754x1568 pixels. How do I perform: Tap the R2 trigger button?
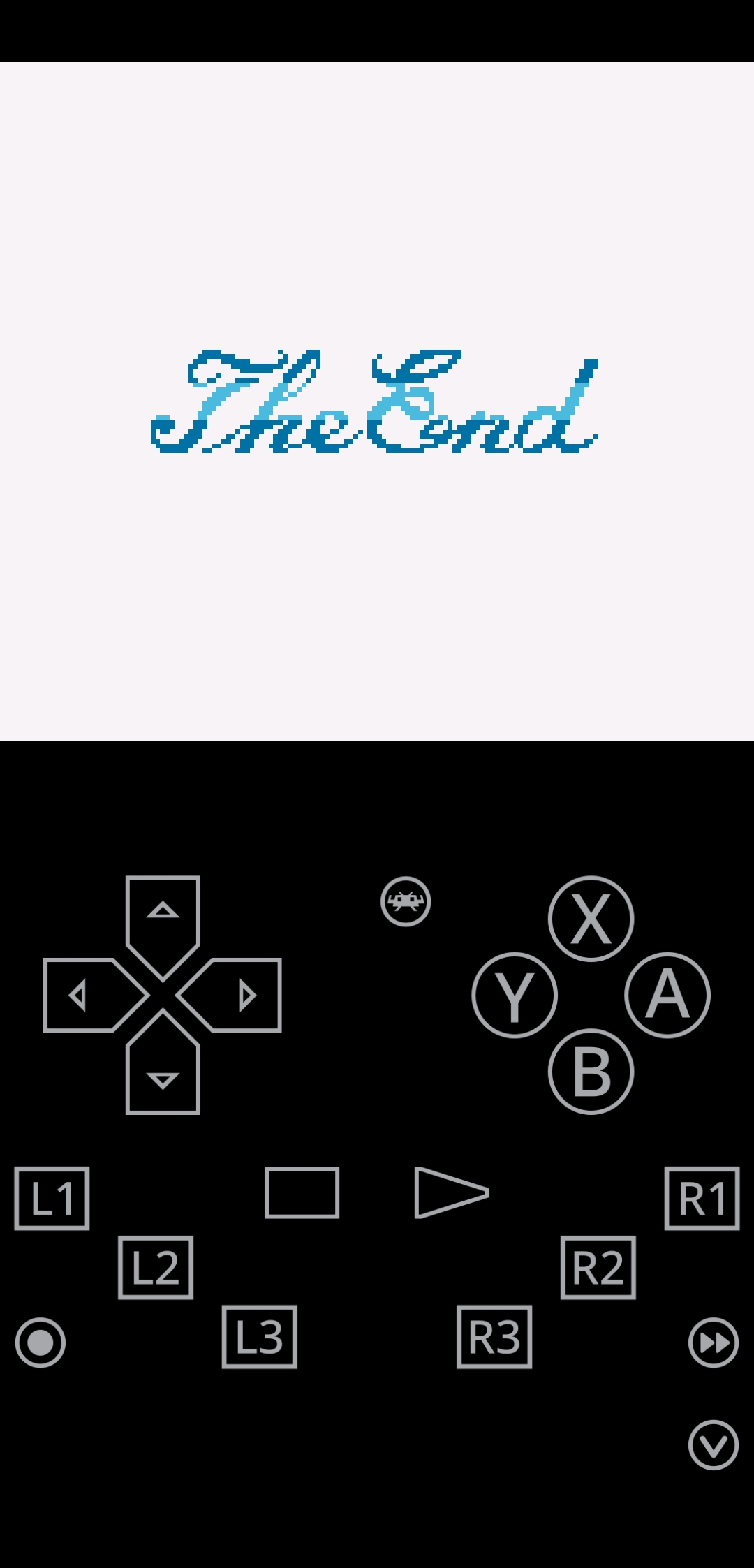pos(598,1267)
